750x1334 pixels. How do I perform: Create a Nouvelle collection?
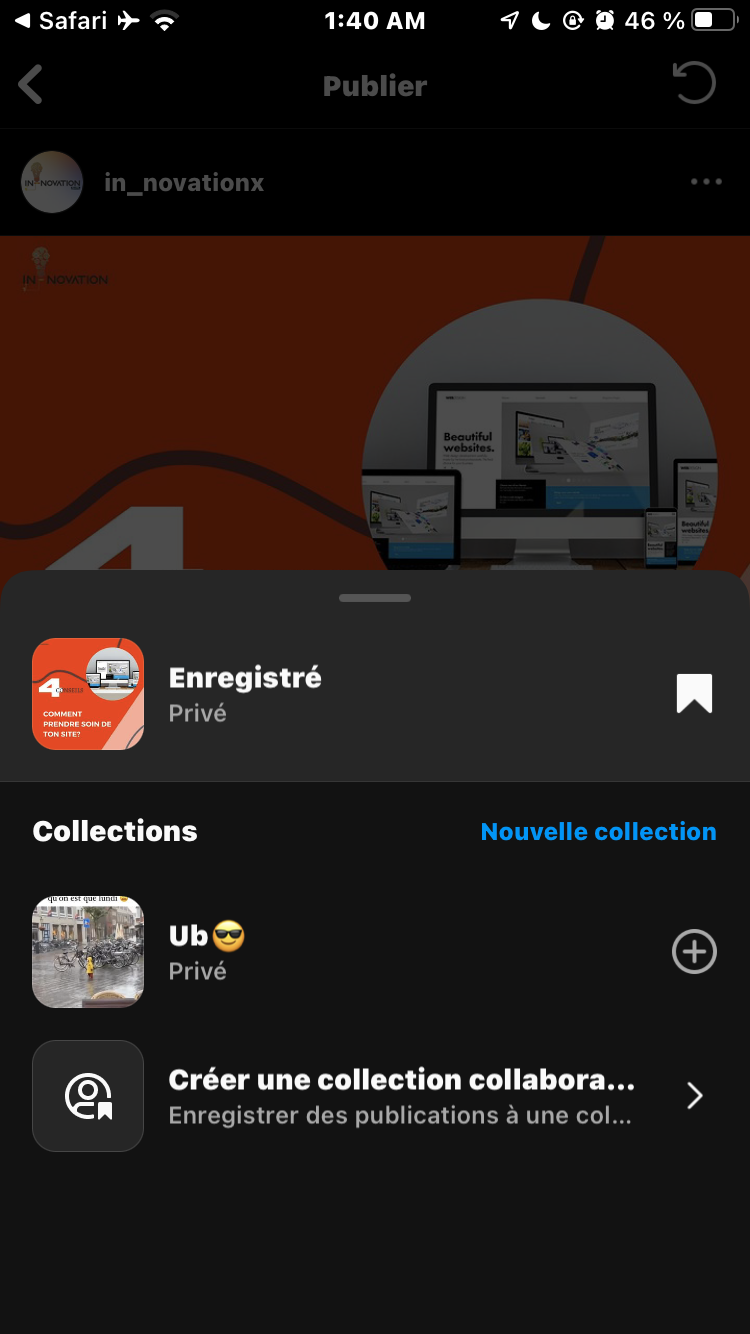[x=598, y=831]
